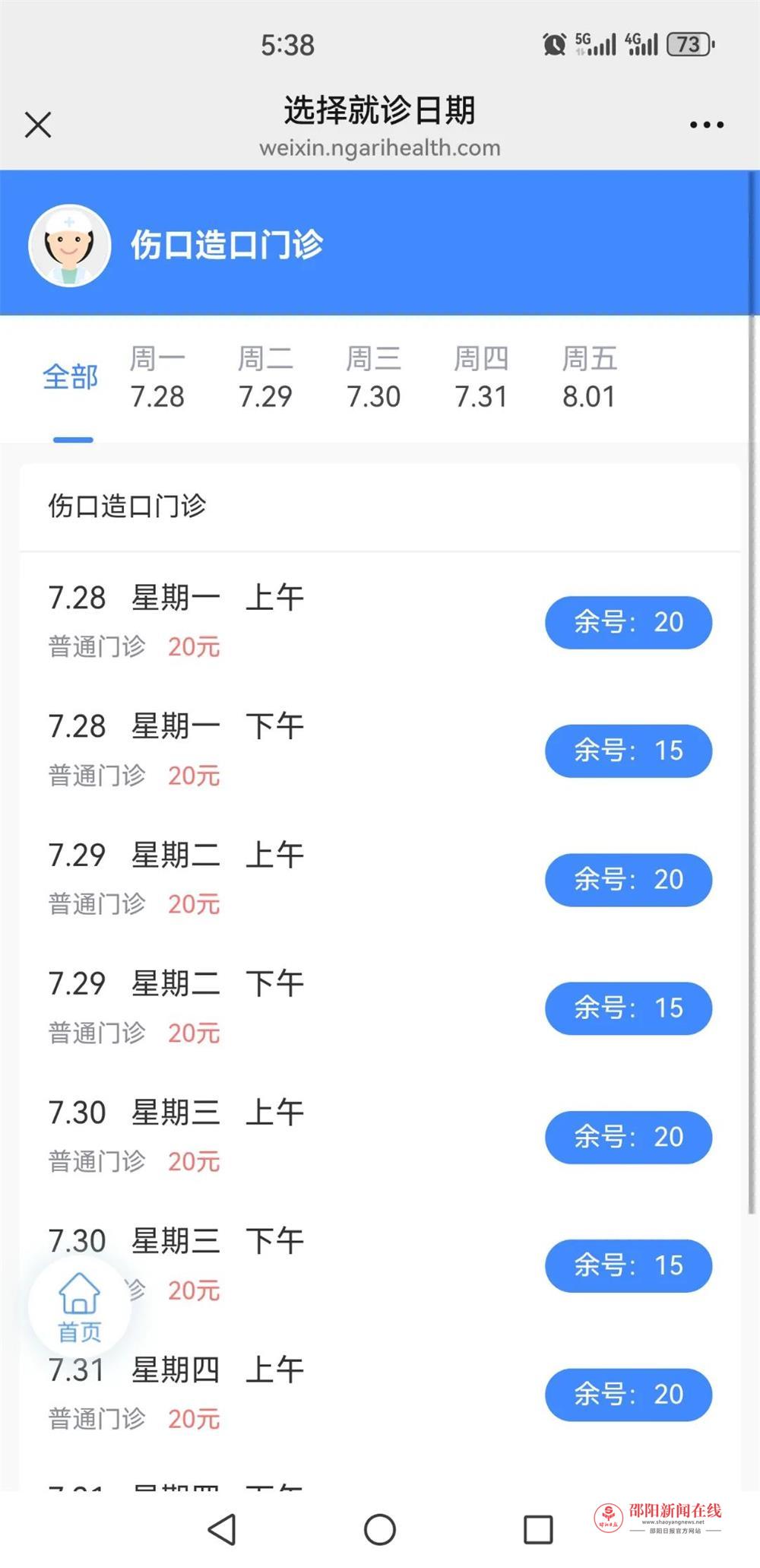The width and height of the screenshot is (760, 1568).
Task: Book 7.28 星期一 下午 slot
Action: [629, 751]
